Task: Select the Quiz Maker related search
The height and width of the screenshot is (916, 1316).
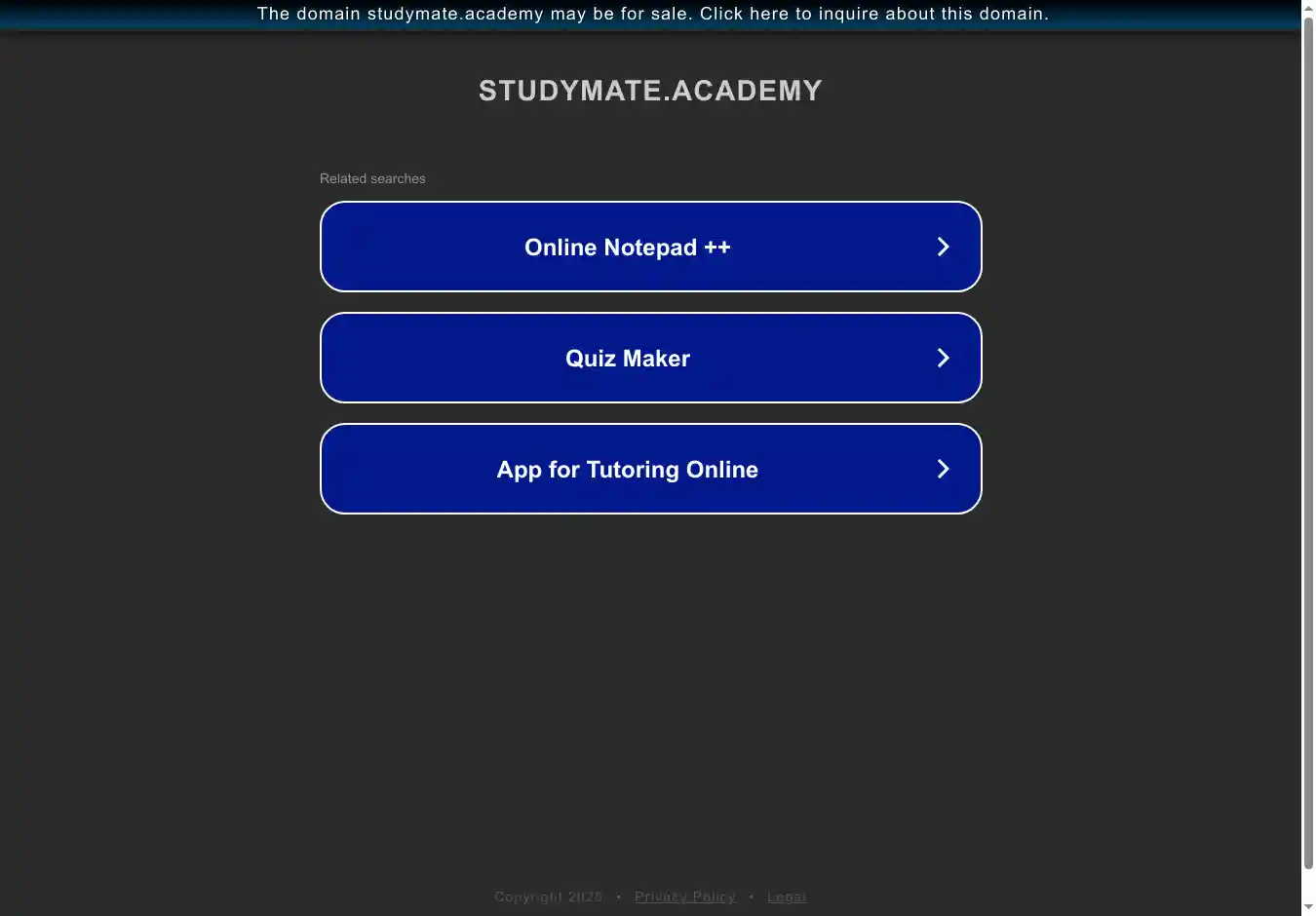Action: 650,358
